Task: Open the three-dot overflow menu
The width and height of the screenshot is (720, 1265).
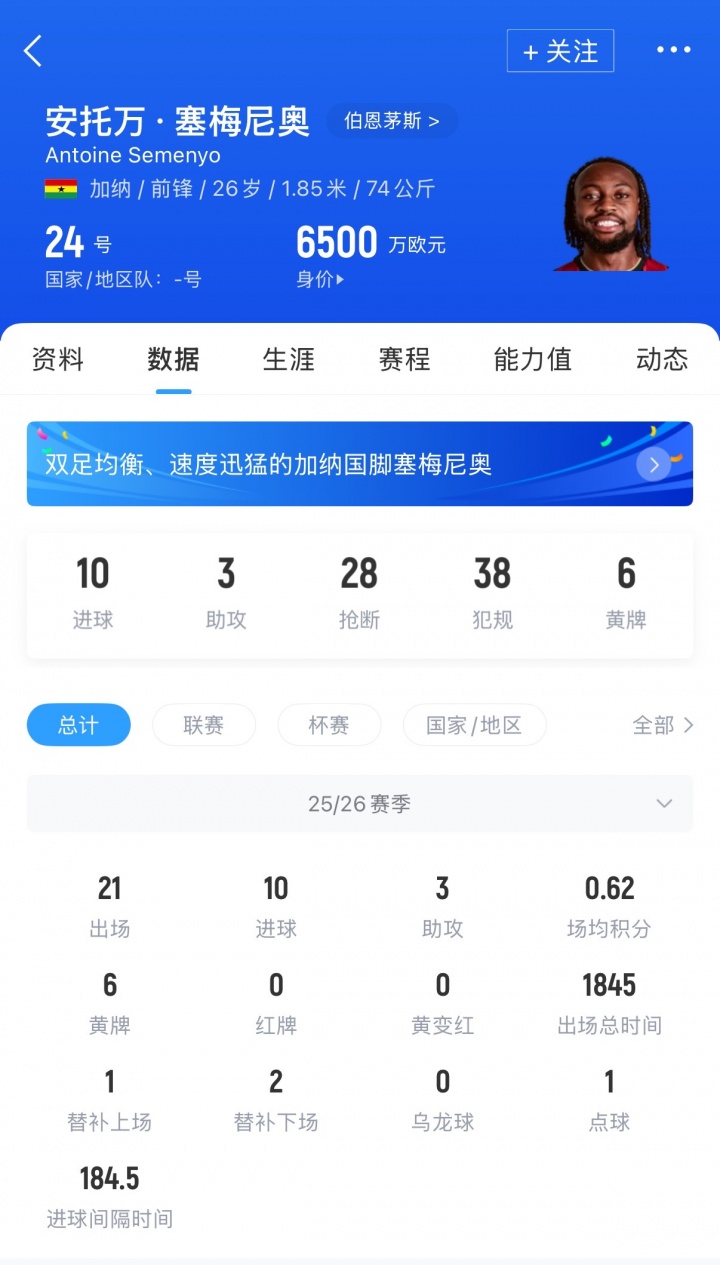Action: tap(673, 50)
